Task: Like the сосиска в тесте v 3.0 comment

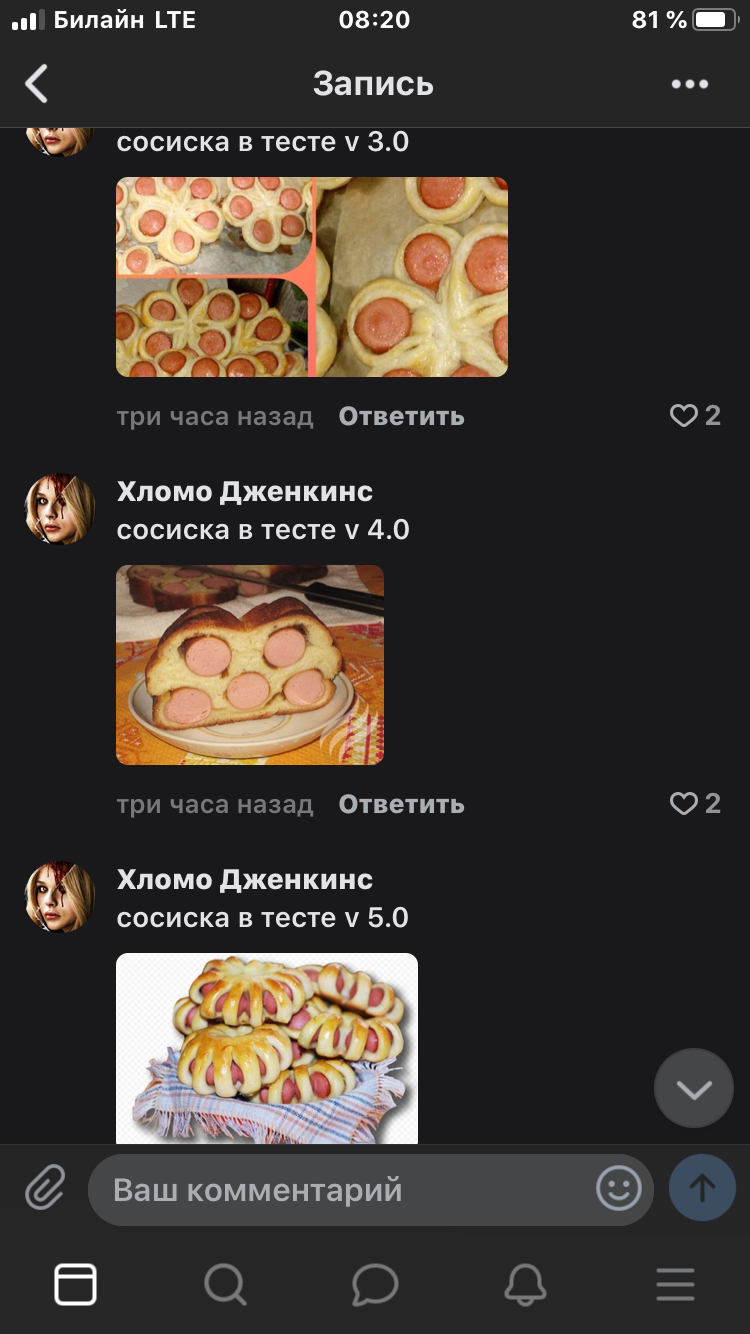Action: [x=694, y=416]
